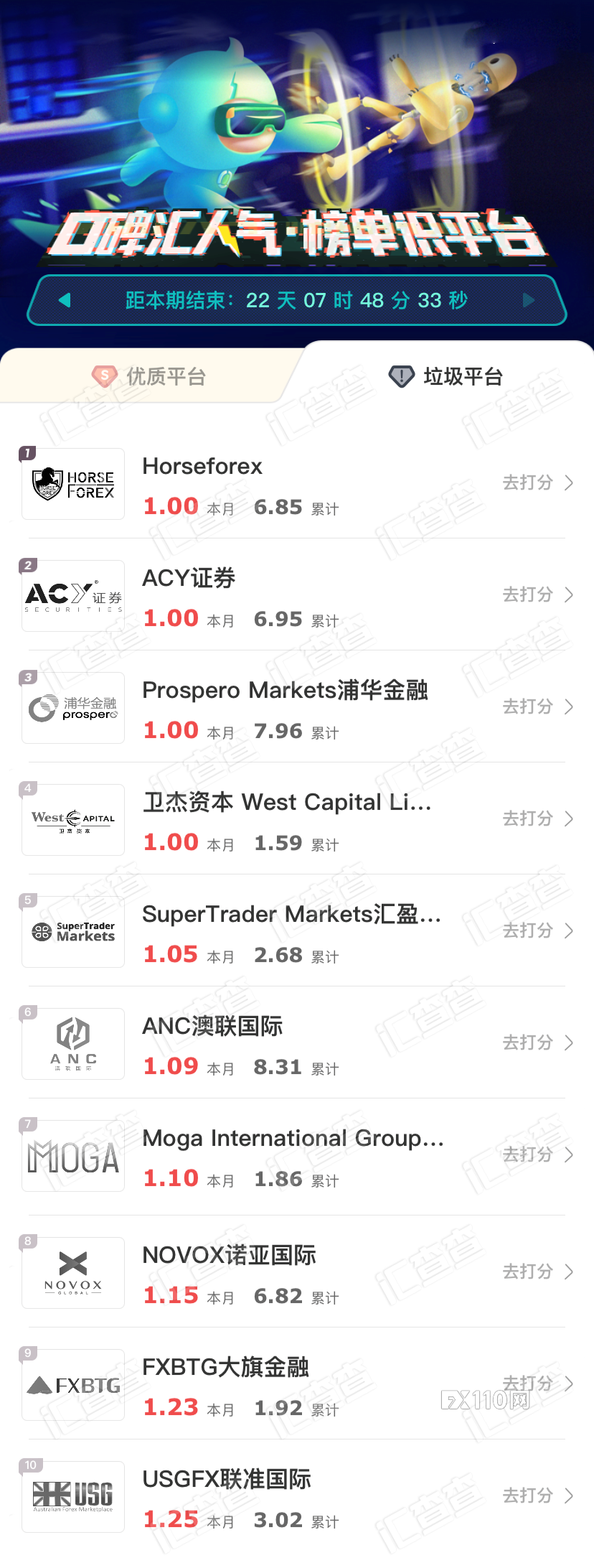Image resolution: width=594 pixels, height=1568 pixels.
Task: Open the NOVOX诺亚国际 logo
Action: click(x=72, y=1272)
